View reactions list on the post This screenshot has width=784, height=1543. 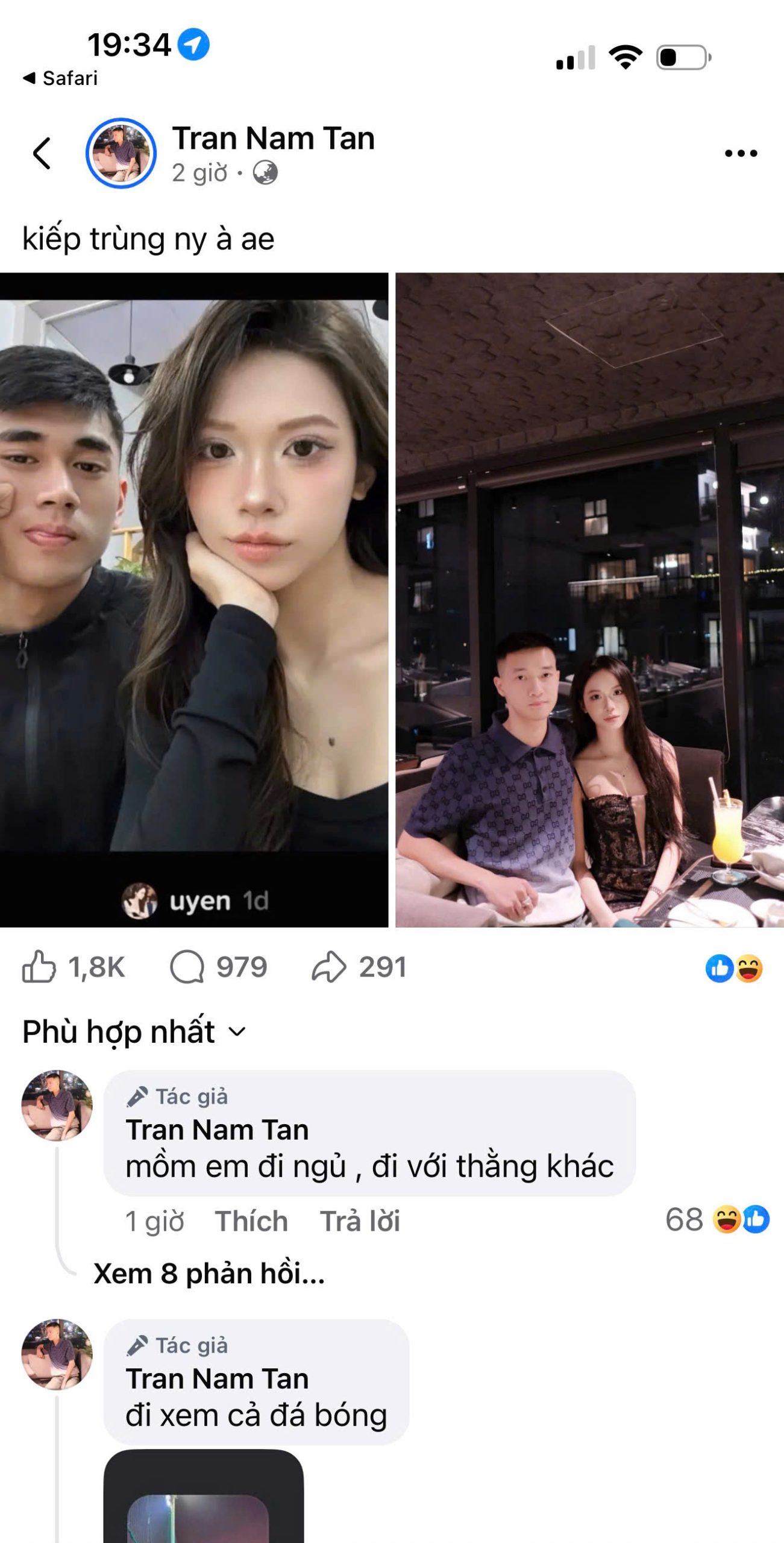pyautogui.click(x=733, y=969)
